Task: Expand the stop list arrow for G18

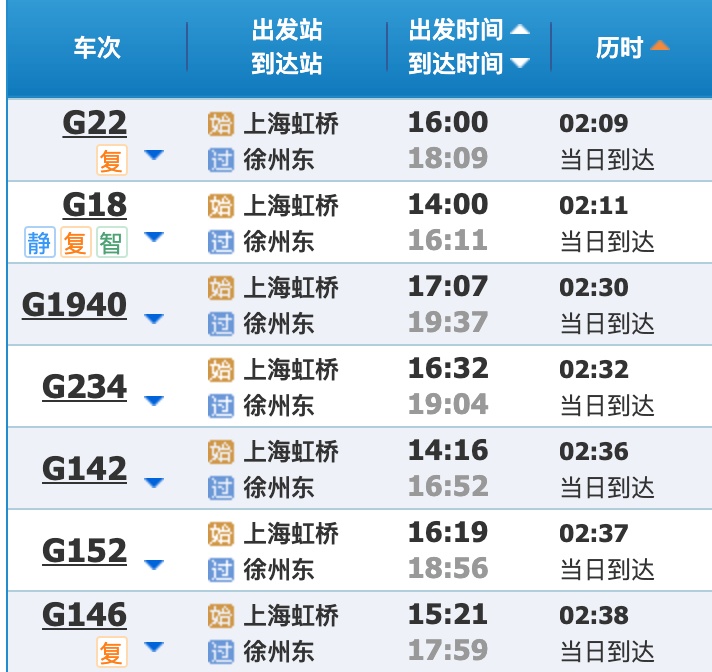Action: click(153, 238)
